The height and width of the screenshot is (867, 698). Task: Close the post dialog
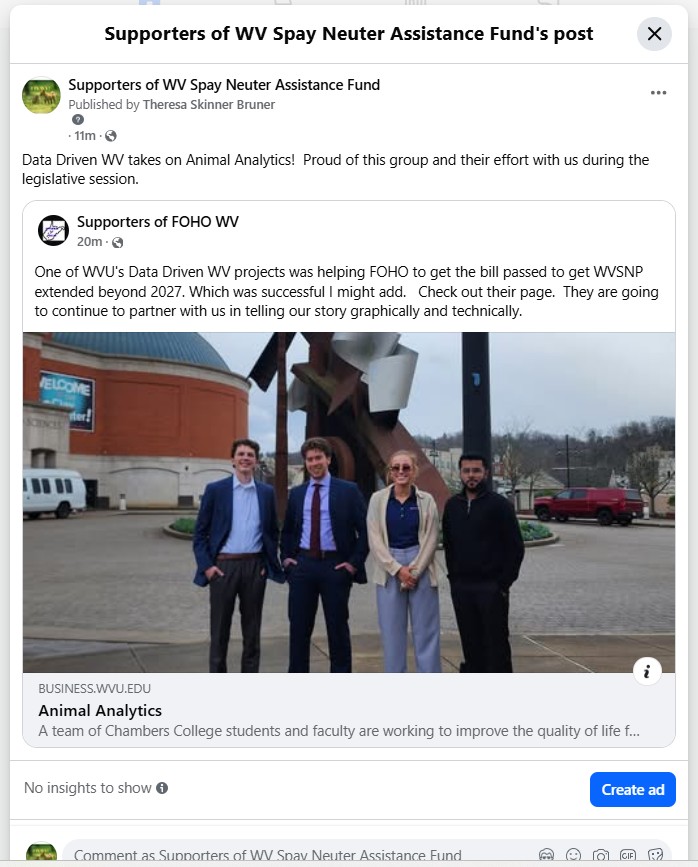(654, 34)
